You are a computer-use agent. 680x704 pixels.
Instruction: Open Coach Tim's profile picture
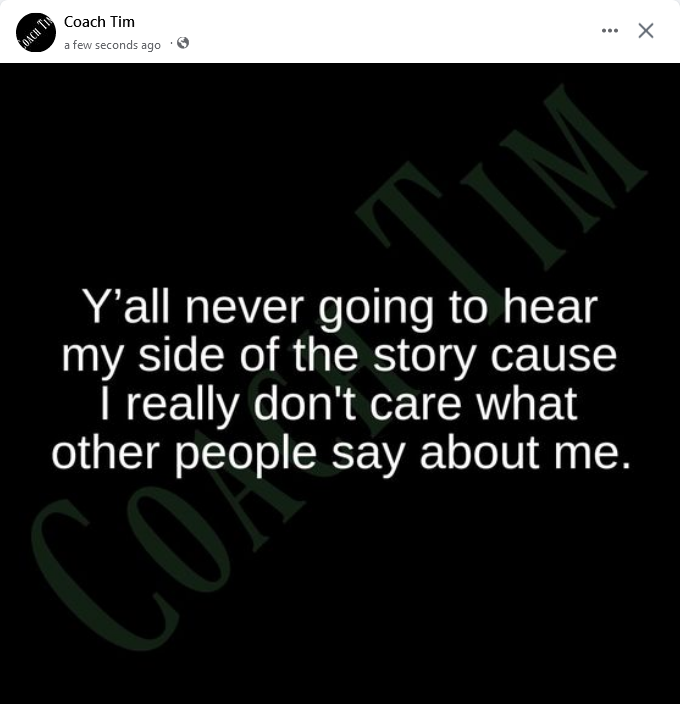click(x=36, y=32)
